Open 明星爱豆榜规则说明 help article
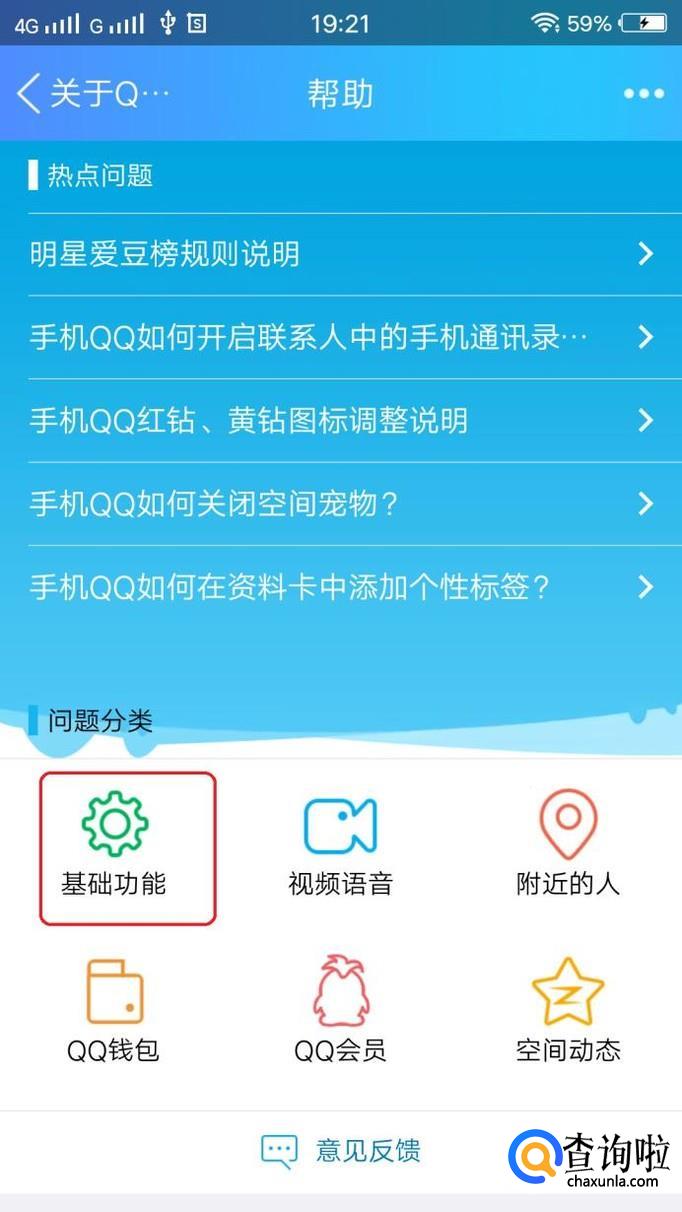The width and height of the screenshot is (682, 1212). 340,254
